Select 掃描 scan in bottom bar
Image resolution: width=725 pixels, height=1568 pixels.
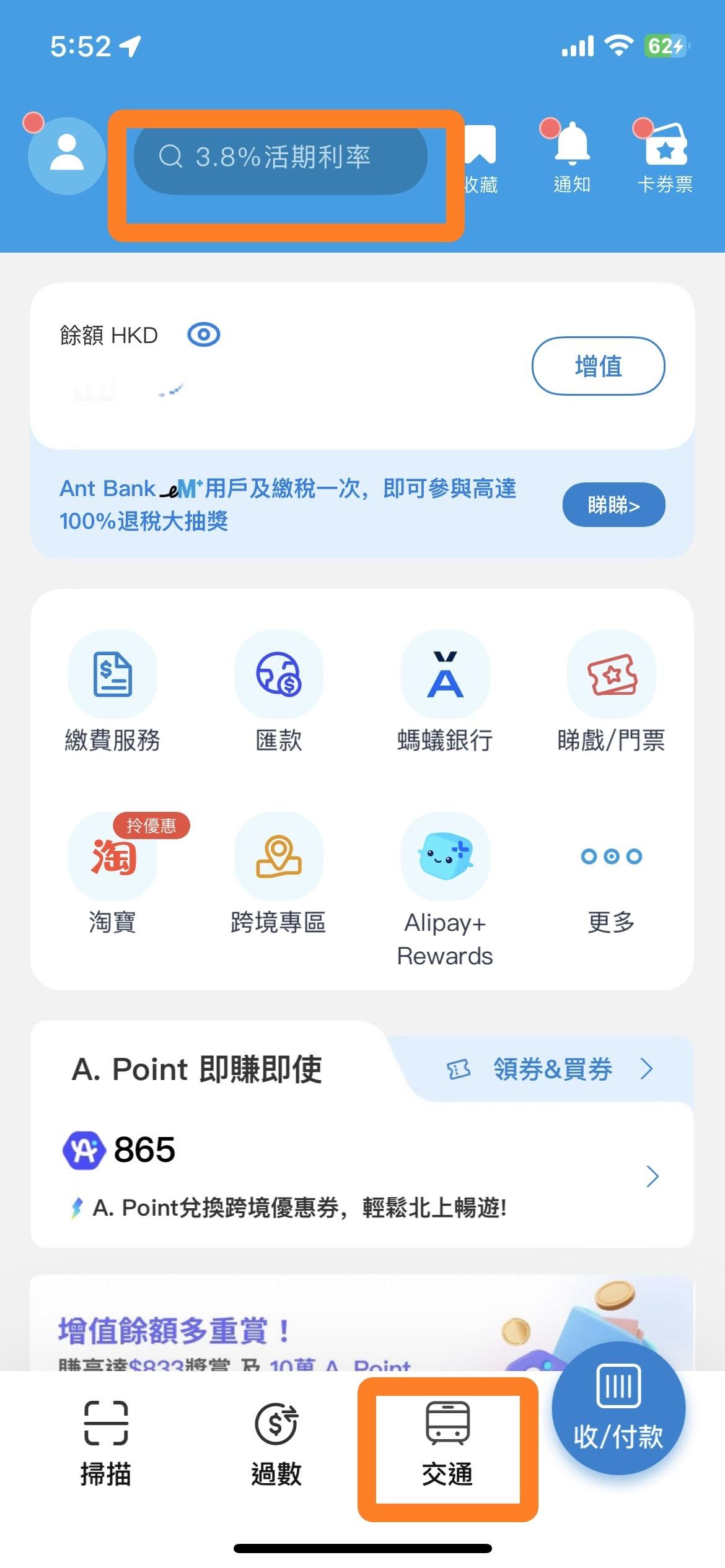click(x=106, y=1444)
